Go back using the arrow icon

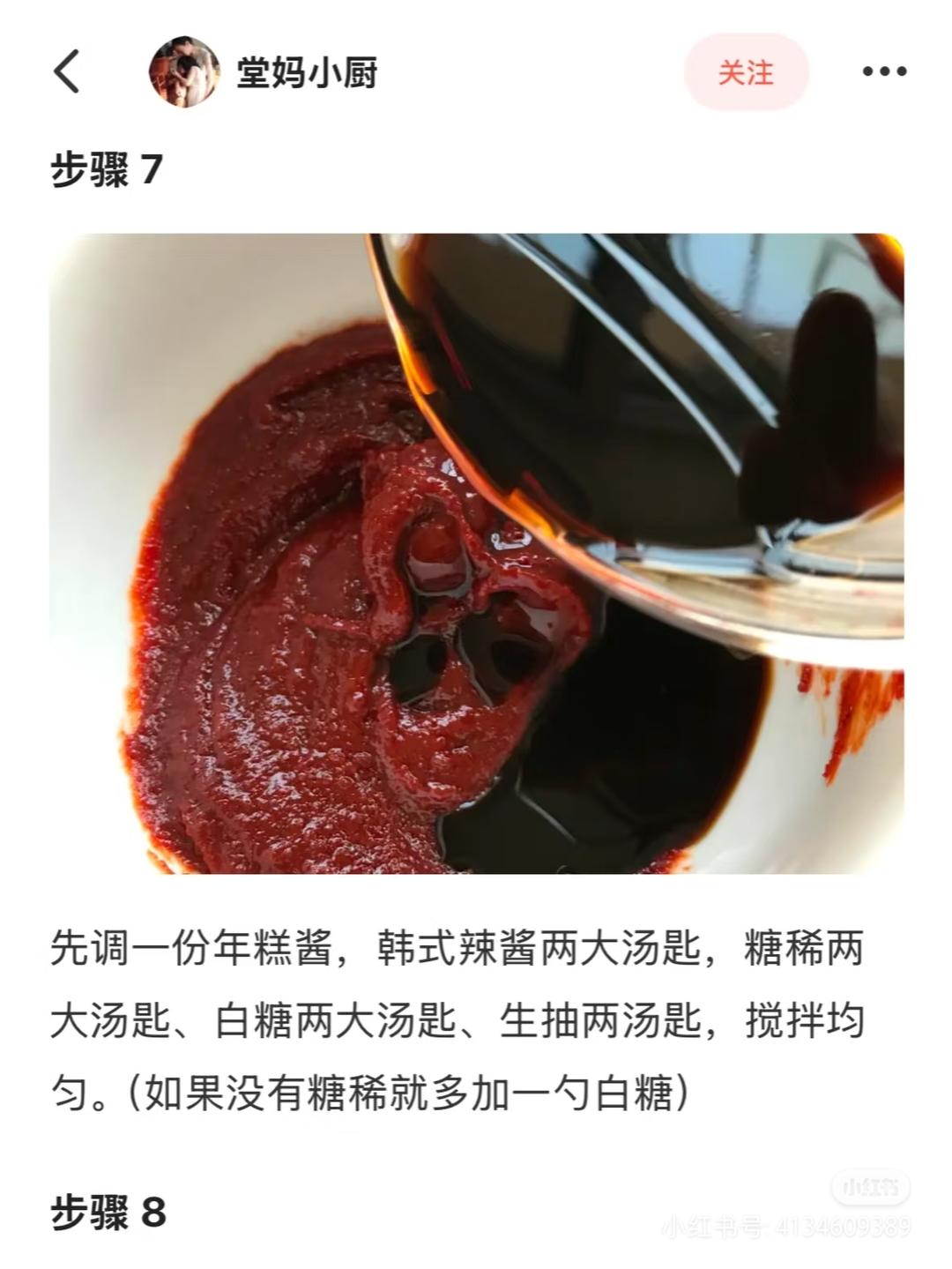(x=67, y=72)
